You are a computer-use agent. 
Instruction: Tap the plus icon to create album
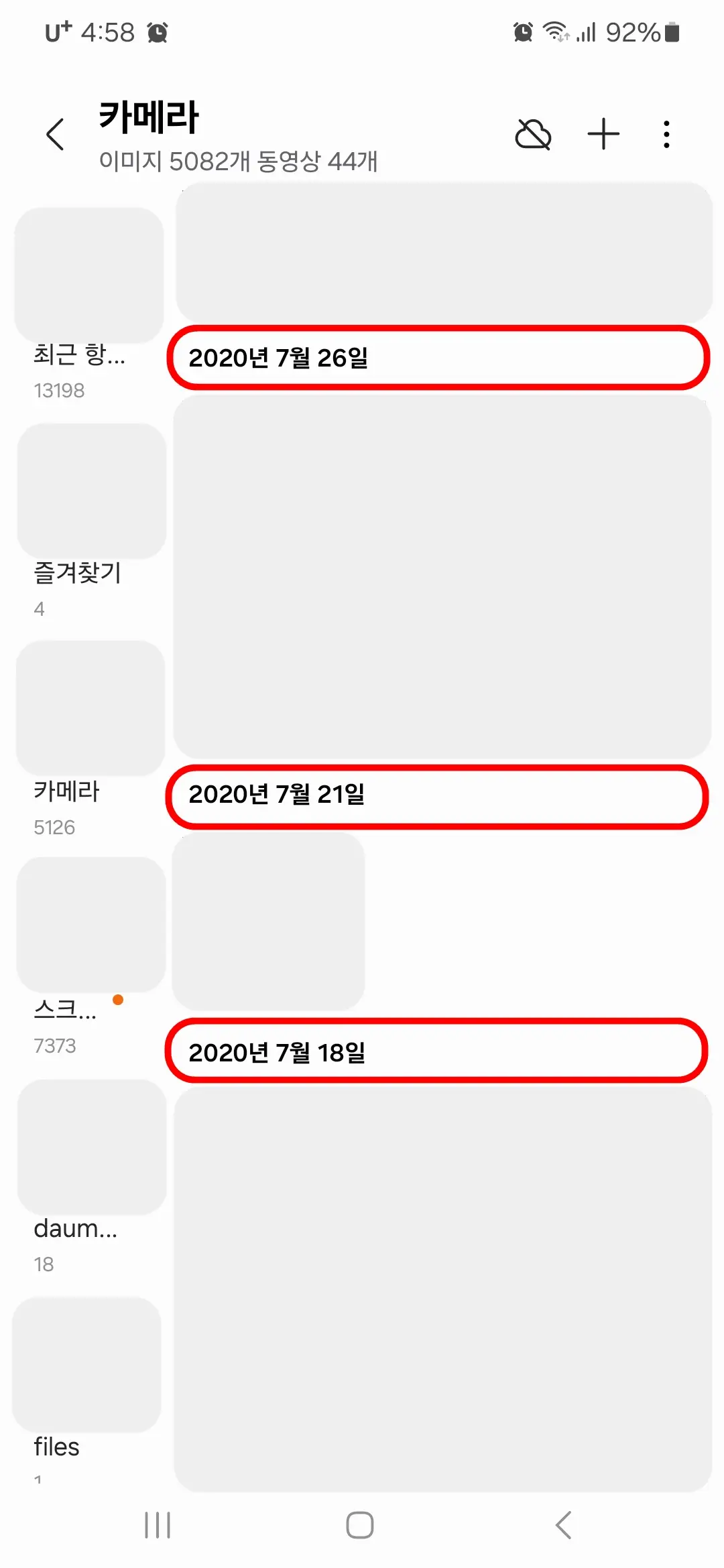coord(602,133)
